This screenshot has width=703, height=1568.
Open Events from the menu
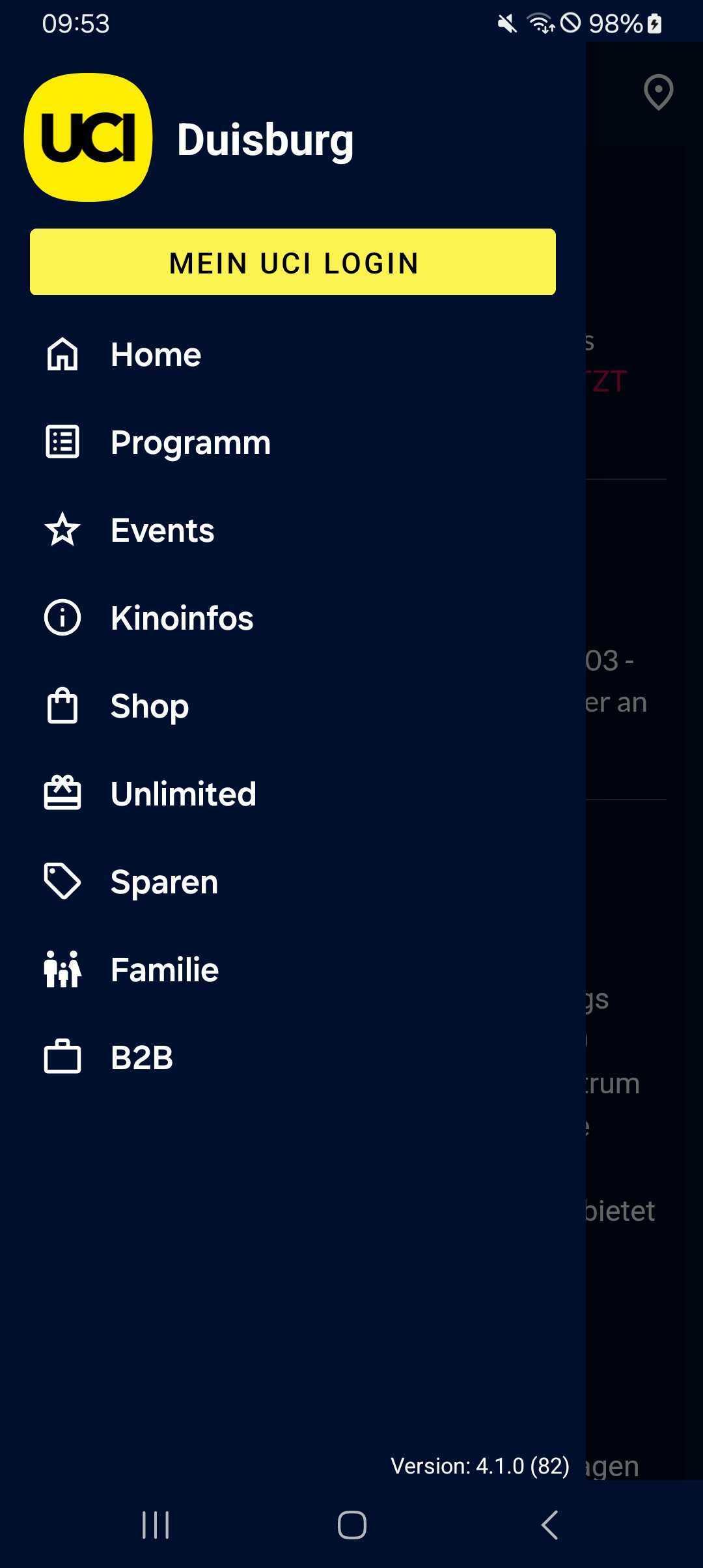293,531
